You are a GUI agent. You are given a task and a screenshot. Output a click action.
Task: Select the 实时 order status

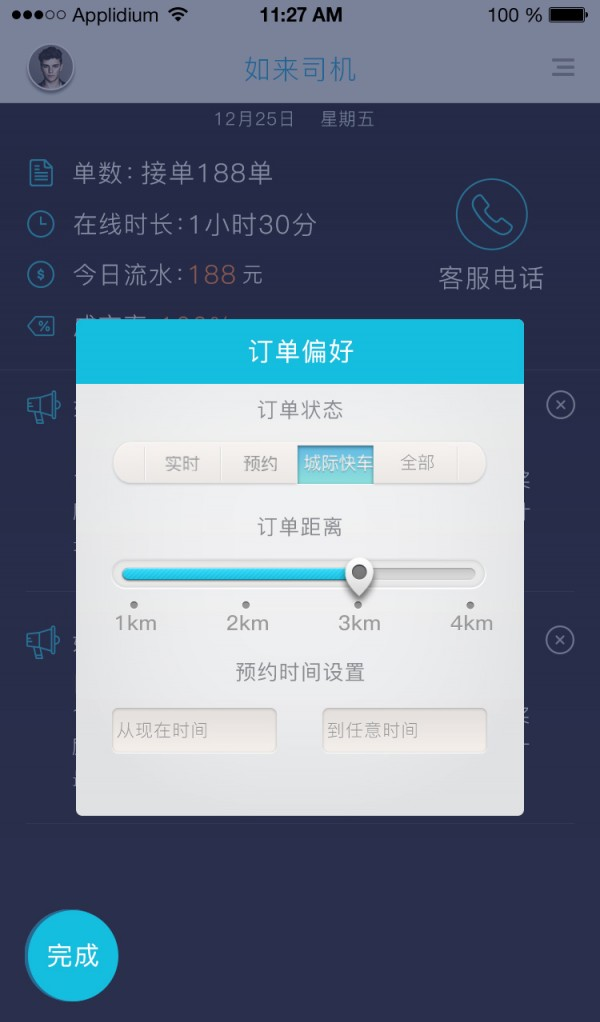(182, 464)
